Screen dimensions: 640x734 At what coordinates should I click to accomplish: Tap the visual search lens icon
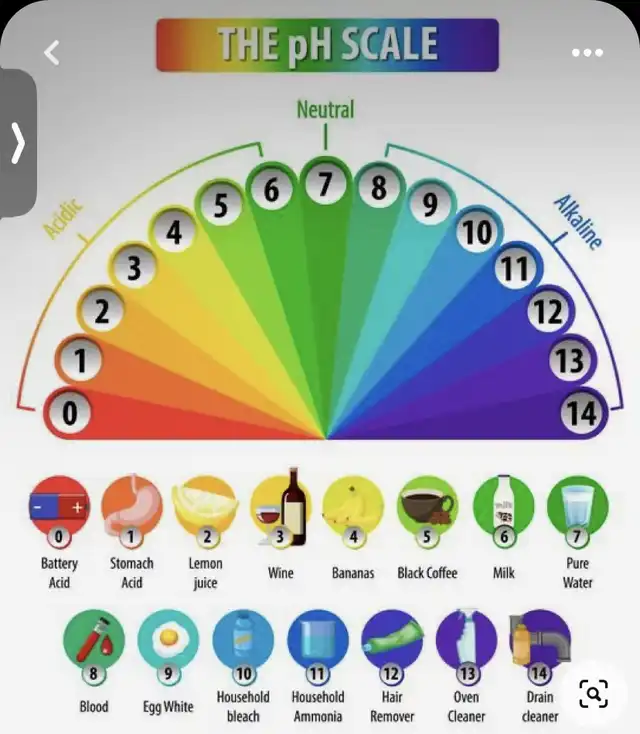tap(593, 693)
